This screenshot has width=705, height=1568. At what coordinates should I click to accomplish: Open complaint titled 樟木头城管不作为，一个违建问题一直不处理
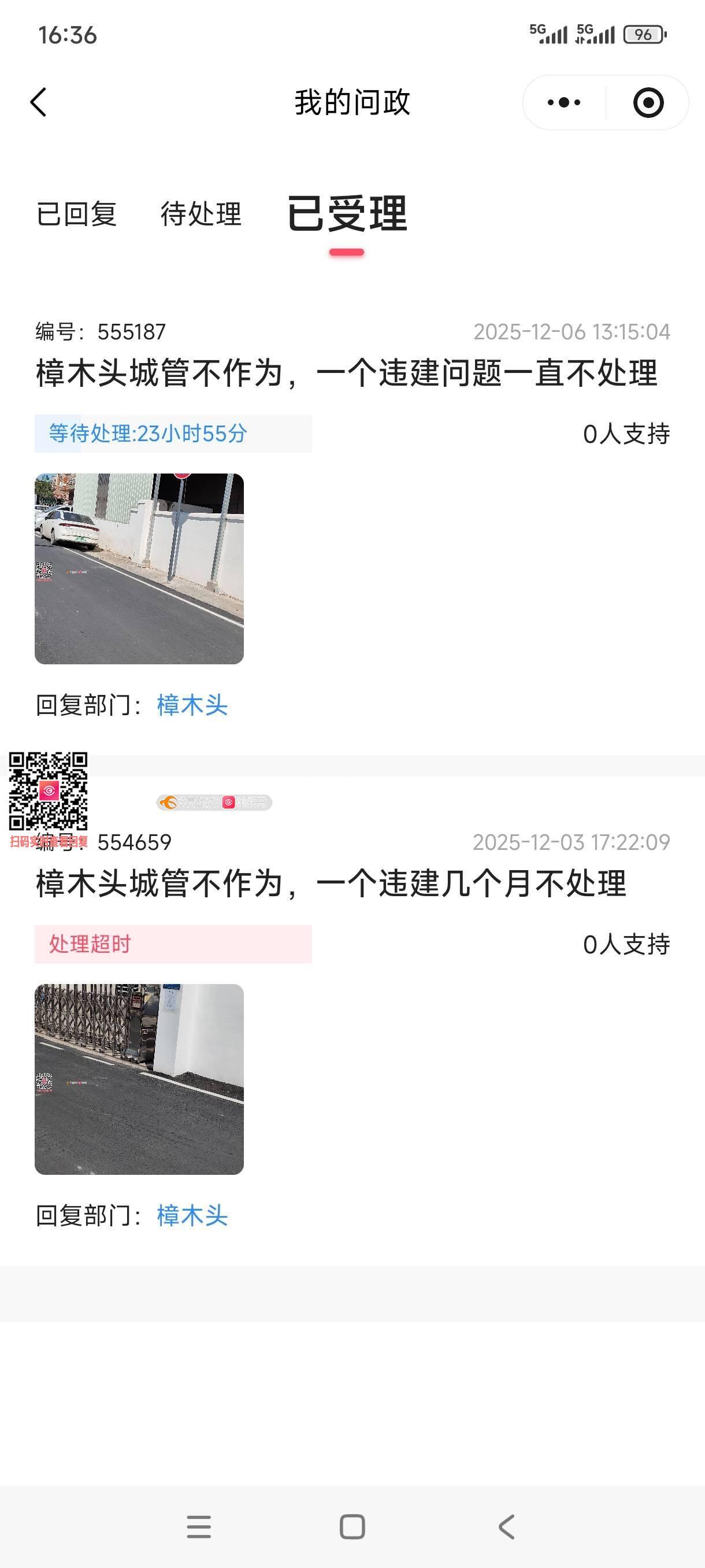click(x=347, y=373)
